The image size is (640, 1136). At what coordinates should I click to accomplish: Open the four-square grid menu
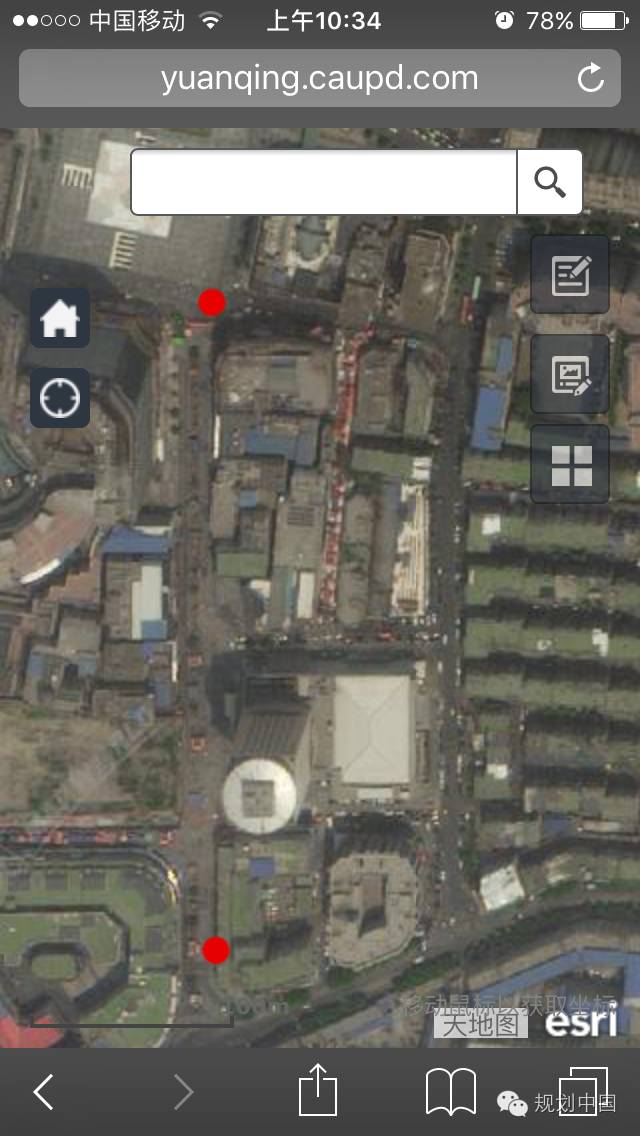click(x=570, y=465)
